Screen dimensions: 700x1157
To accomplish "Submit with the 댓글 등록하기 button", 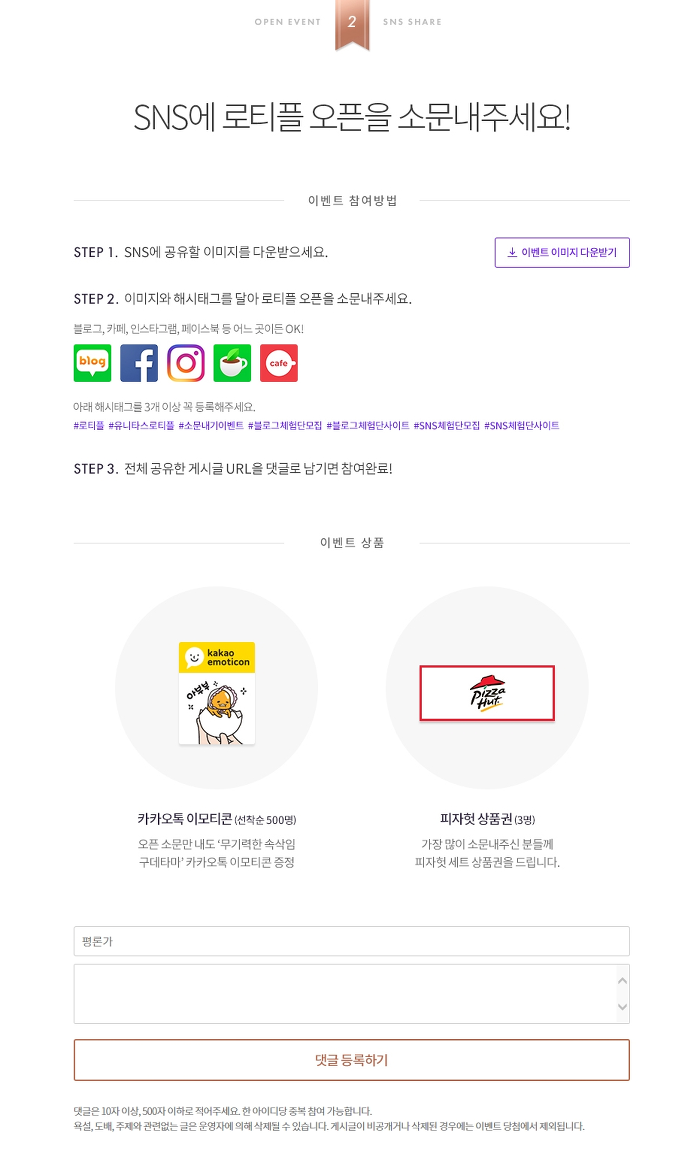I will tap(351, 1060).
